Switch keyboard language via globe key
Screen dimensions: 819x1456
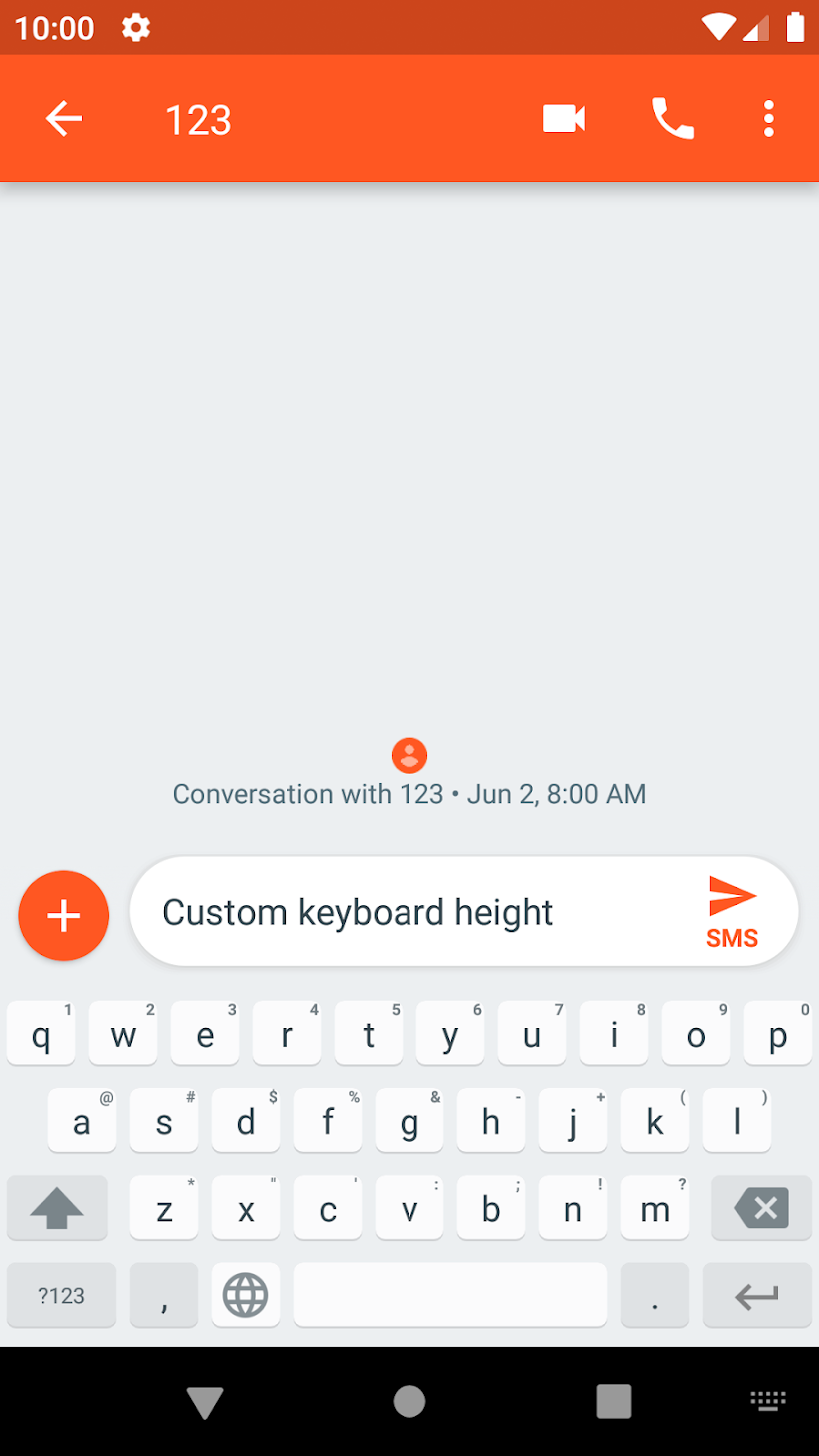[245, 1294]
